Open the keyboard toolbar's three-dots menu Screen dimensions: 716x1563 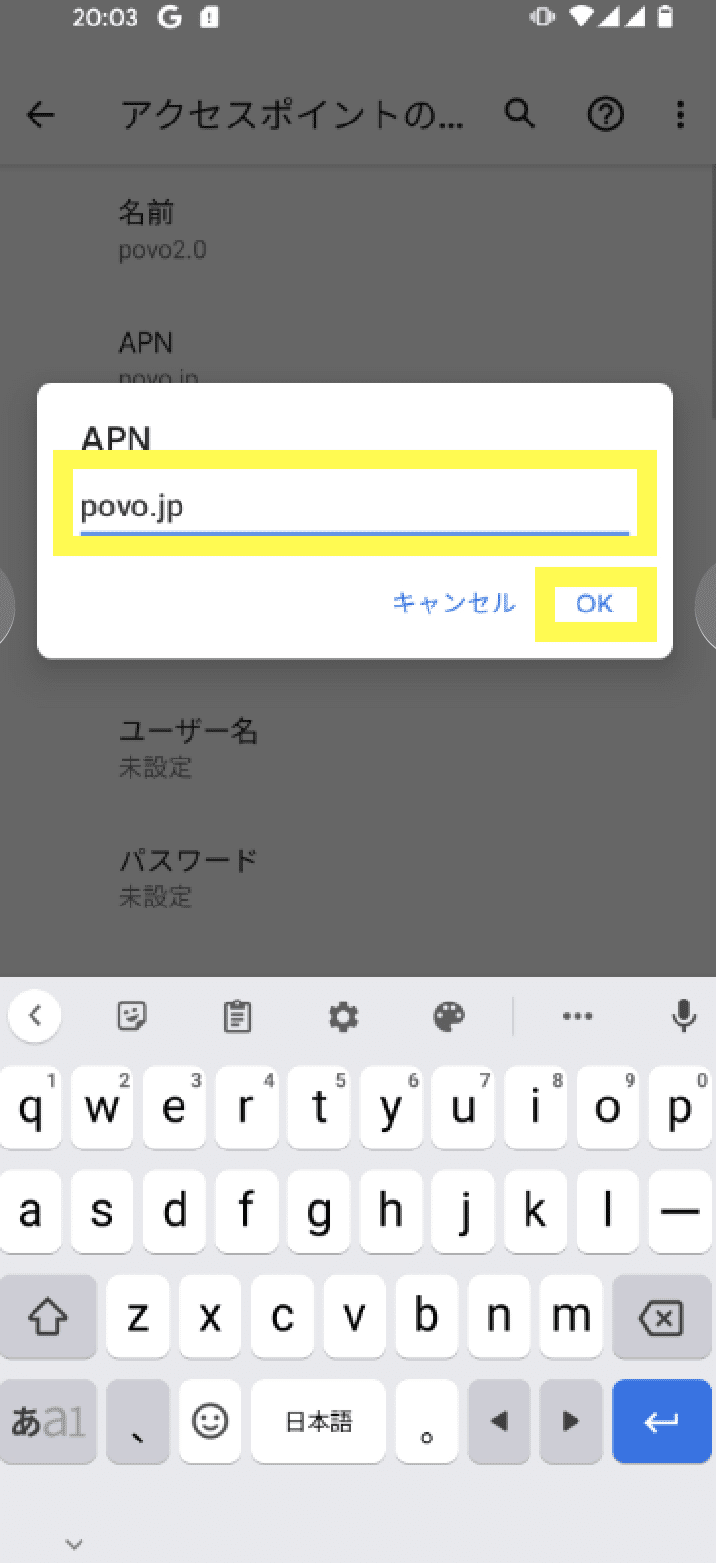point(577,1017)
